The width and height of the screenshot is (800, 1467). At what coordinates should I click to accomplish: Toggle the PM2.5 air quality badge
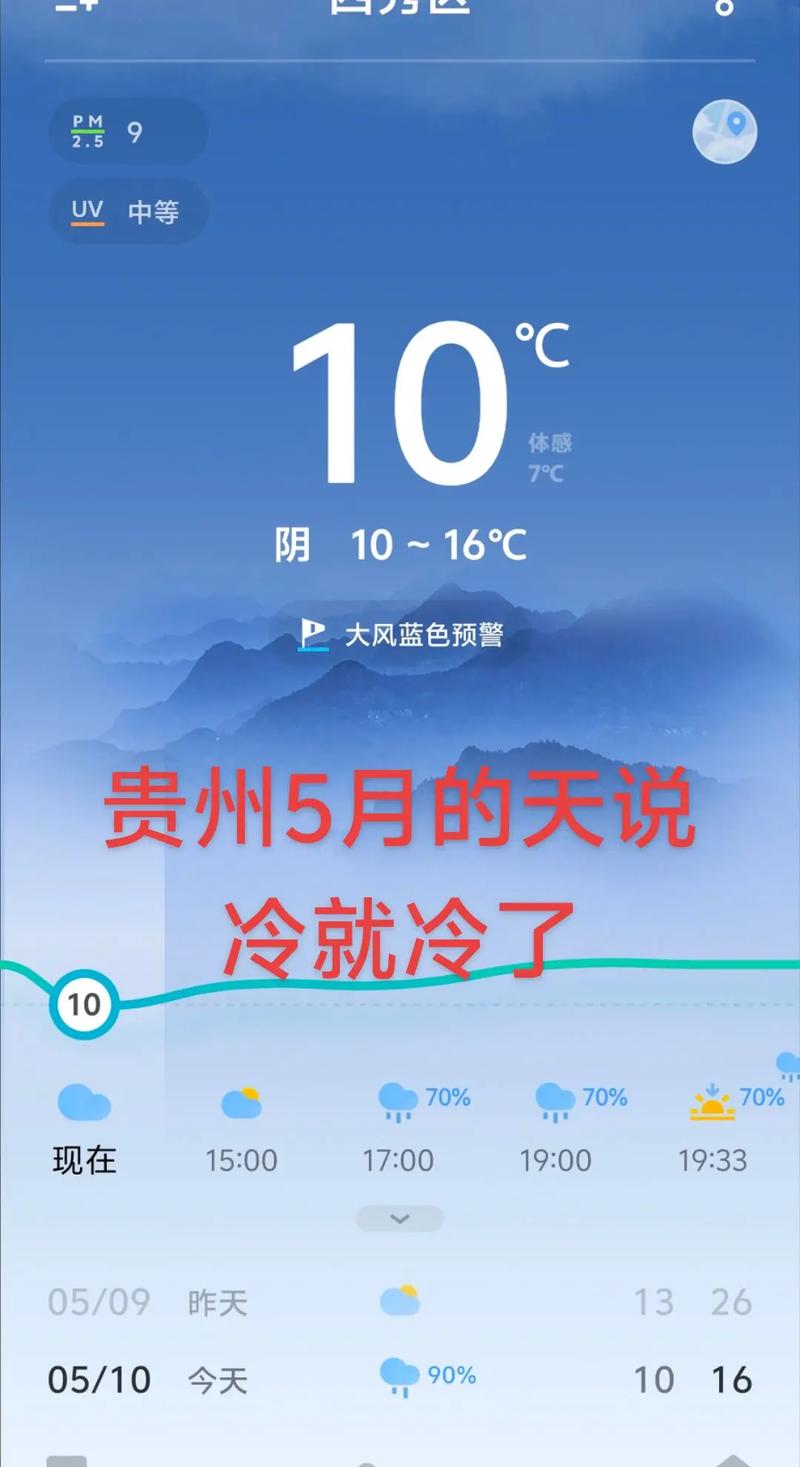127,131
